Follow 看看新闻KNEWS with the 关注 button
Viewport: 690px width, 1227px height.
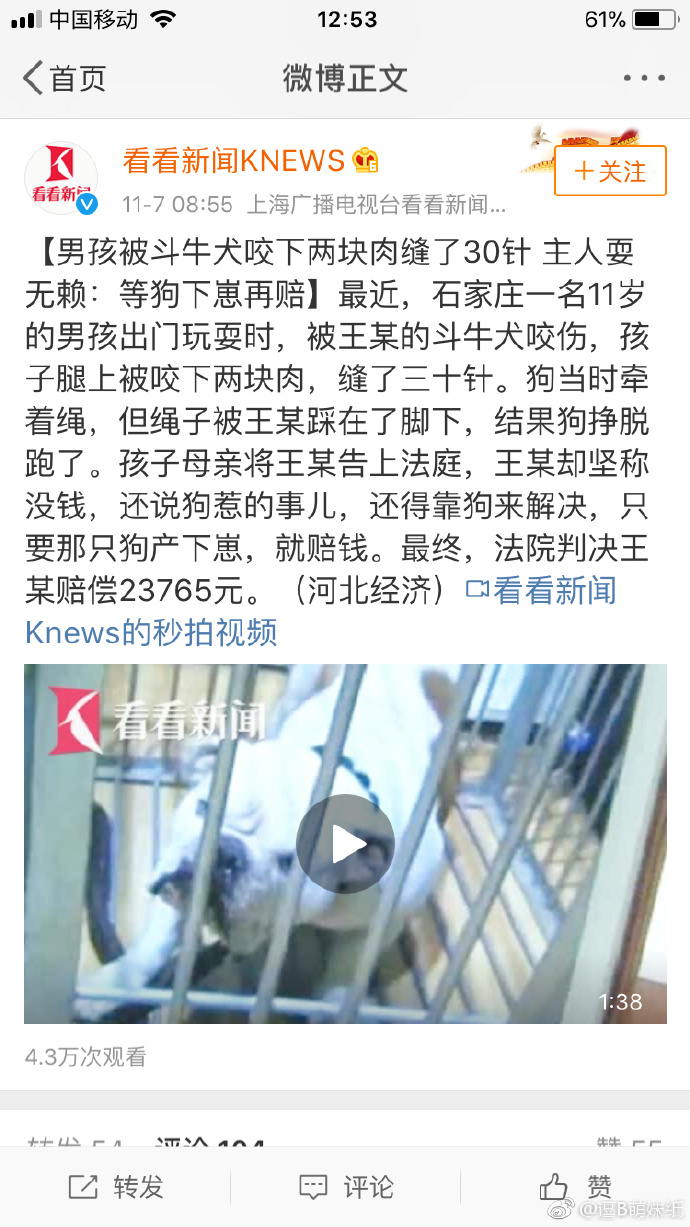click(x=610, y=171)
